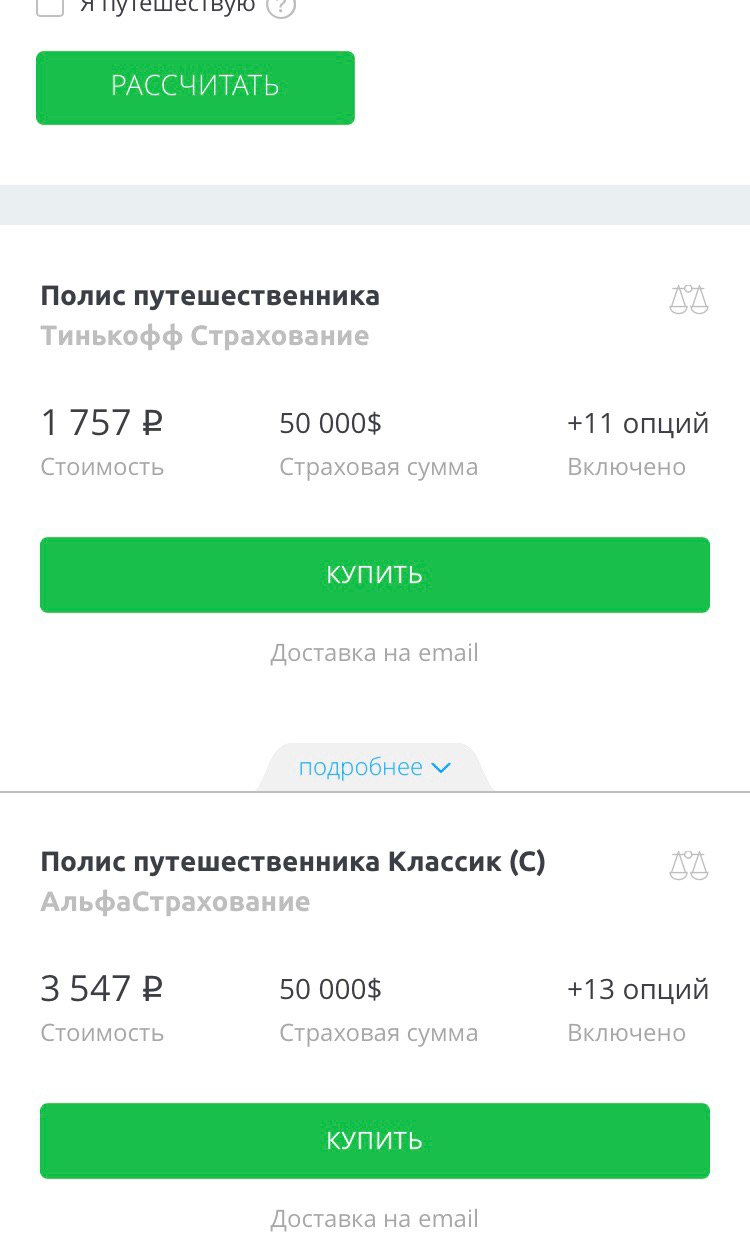Tick the «Я путешествую» checkbox
Screen dimensions: 750x1249
tap(50, 7)
